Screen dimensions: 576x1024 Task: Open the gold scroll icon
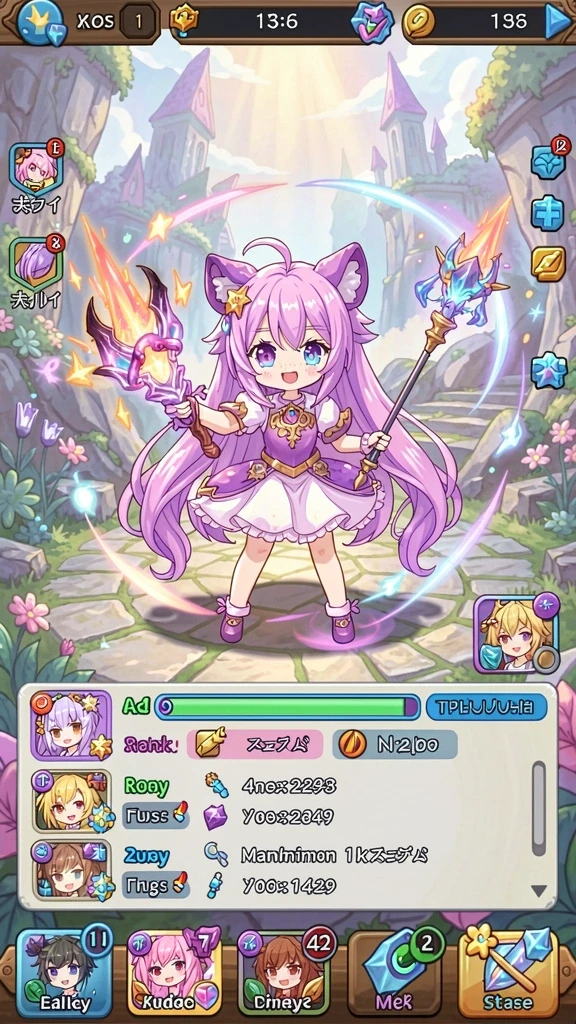(x=547, y=263)
